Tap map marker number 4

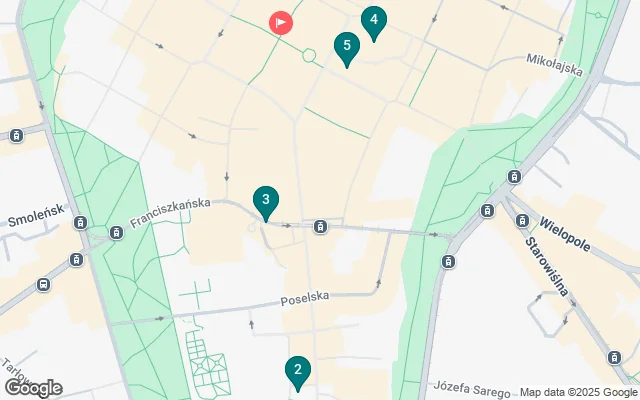tap(373, 20)
